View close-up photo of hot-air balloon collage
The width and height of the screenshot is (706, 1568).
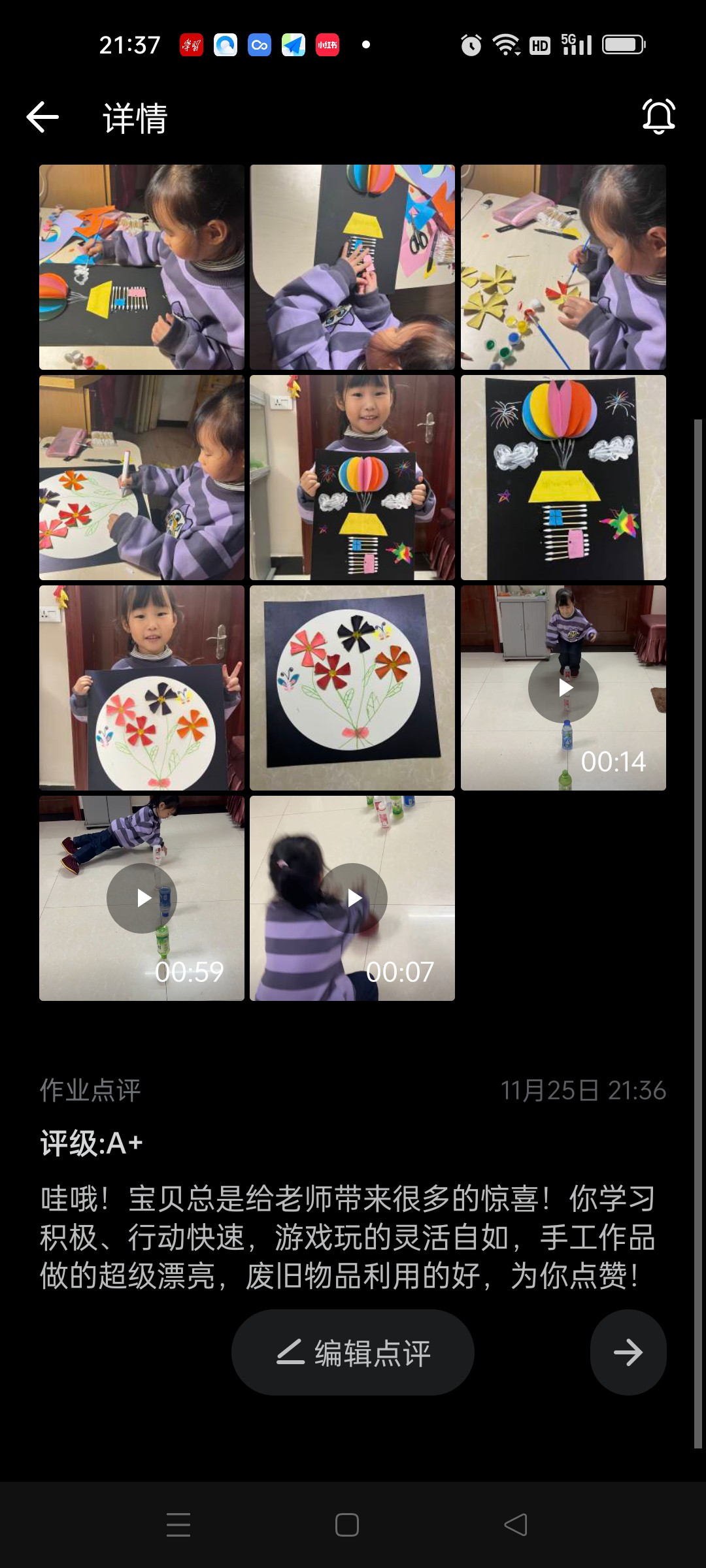[563, 478]
